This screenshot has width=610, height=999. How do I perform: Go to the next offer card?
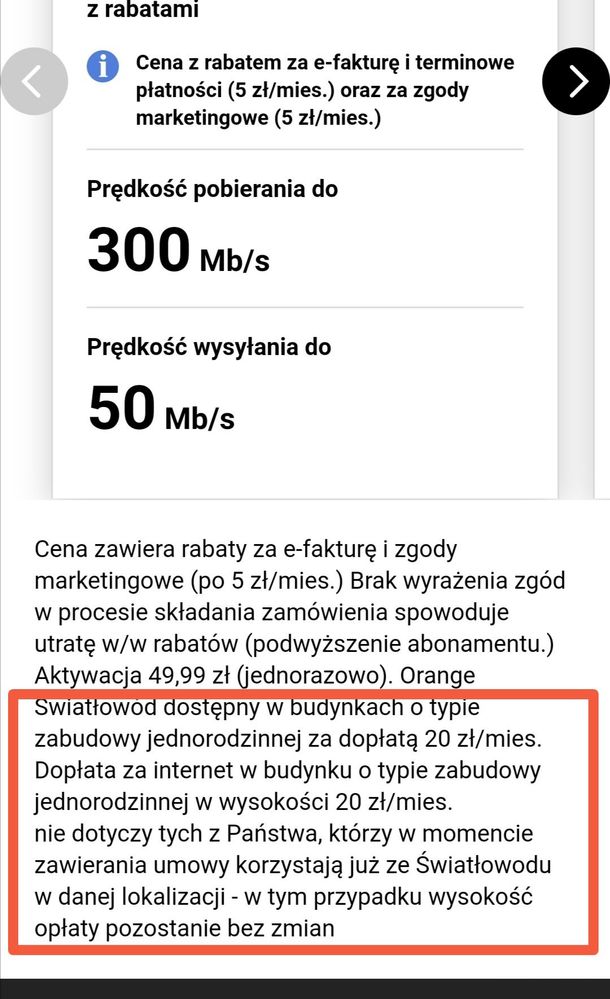(x=577, y=82)
